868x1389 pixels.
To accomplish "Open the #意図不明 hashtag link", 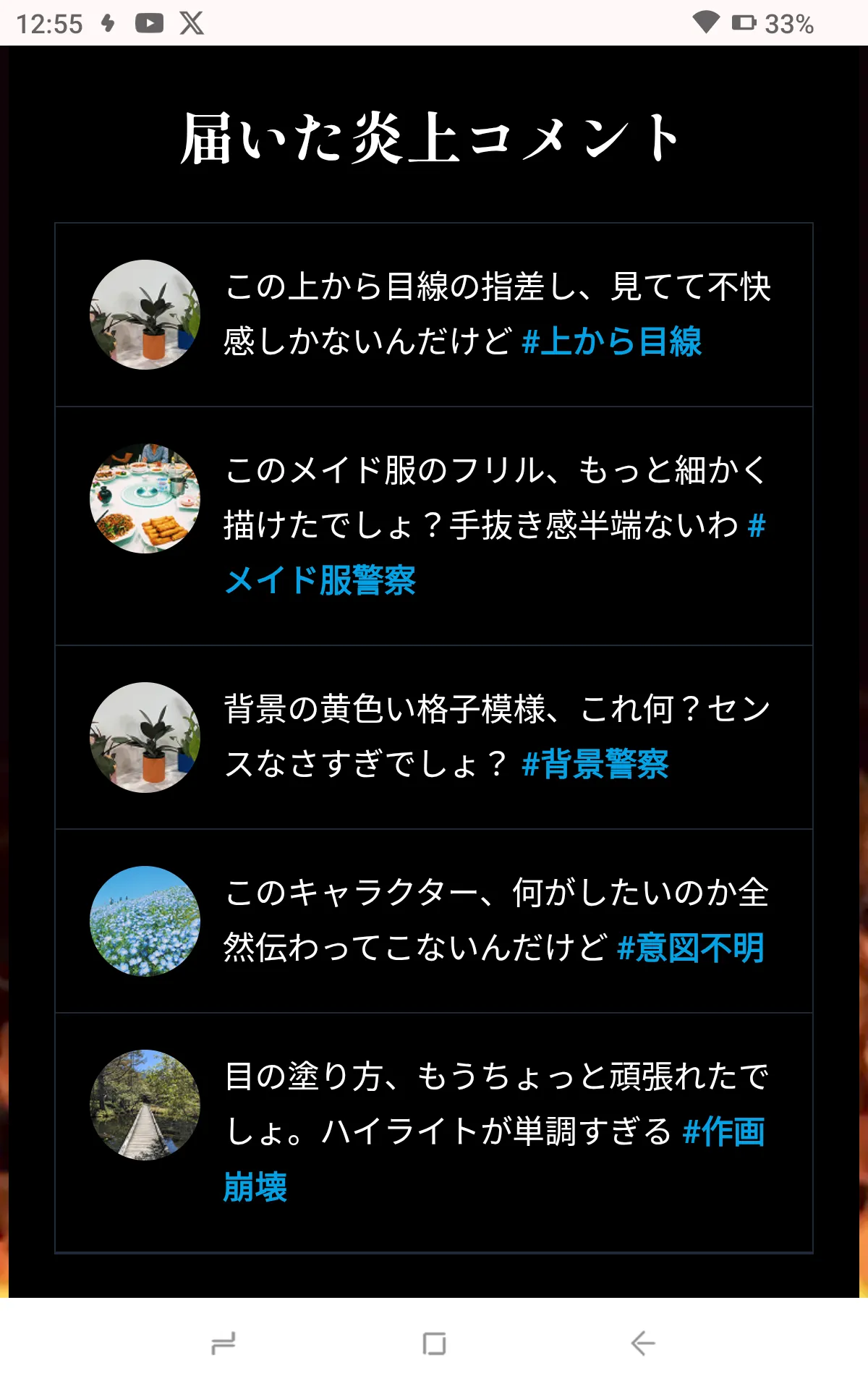I will coord(691,948).
